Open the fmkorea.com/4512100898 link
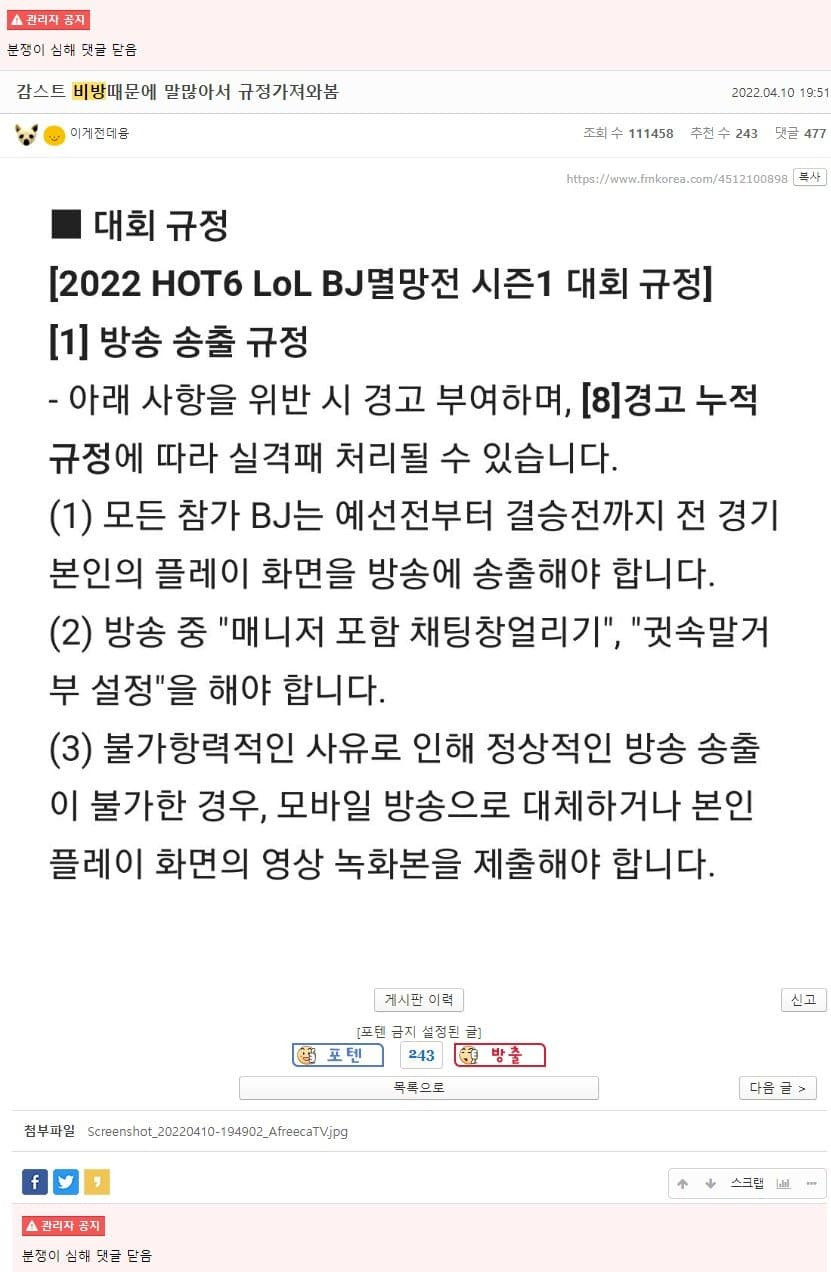Screen dimensions: 831x1272 (x=676, y=179)
